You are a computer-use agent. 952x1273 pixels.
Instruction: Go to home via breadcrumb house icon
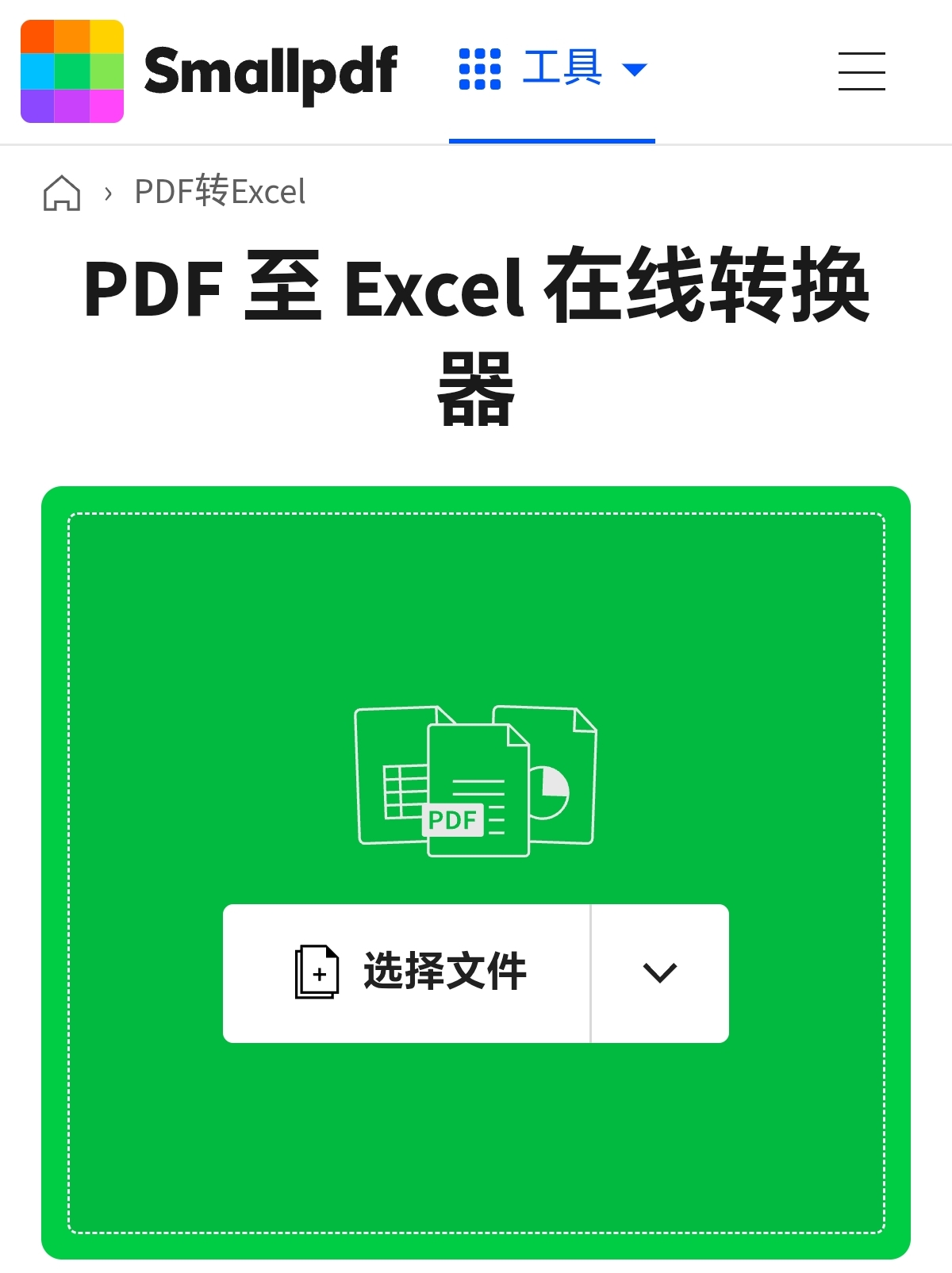[62, 193]
